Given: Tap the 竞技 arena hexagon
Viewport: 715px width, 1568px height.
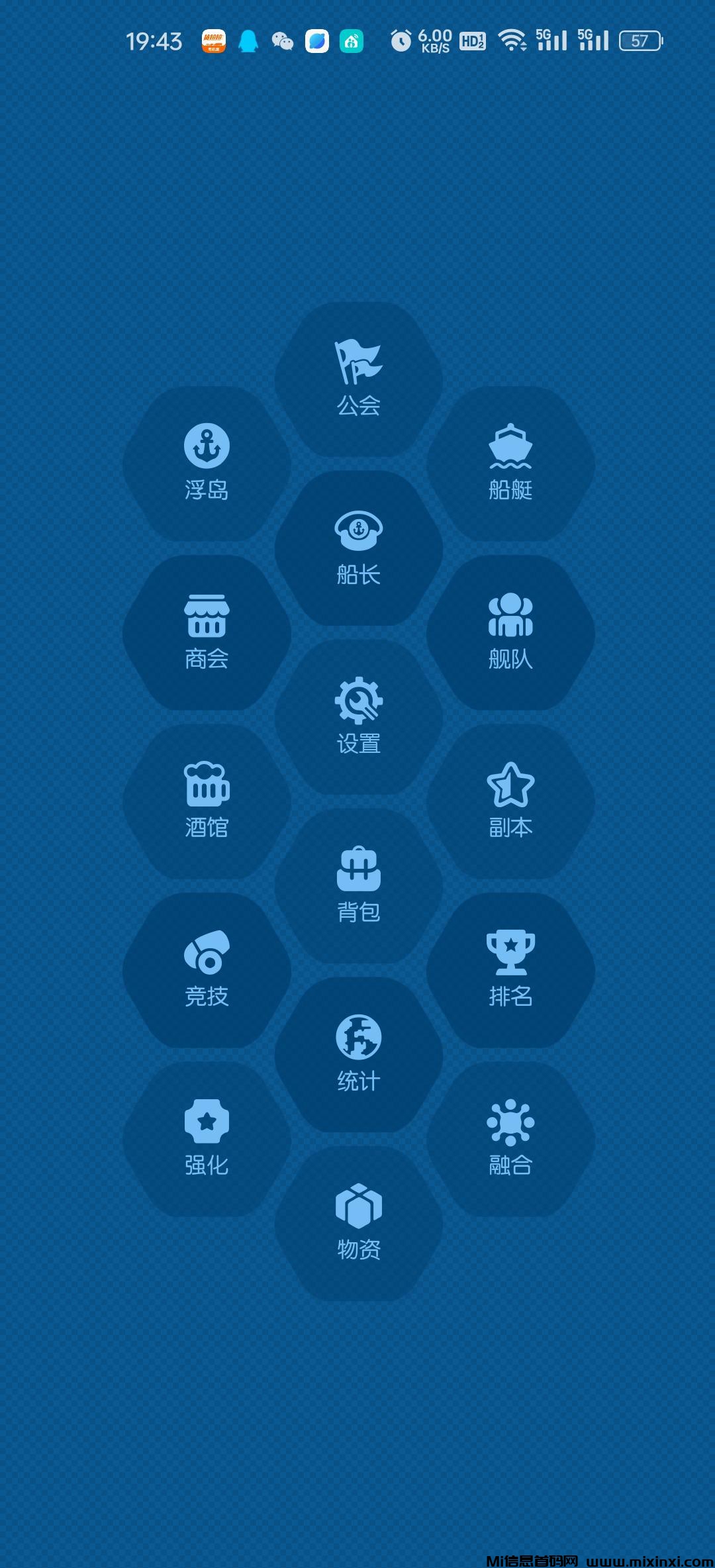Looking at the screenshot, I should click(207, 970).
